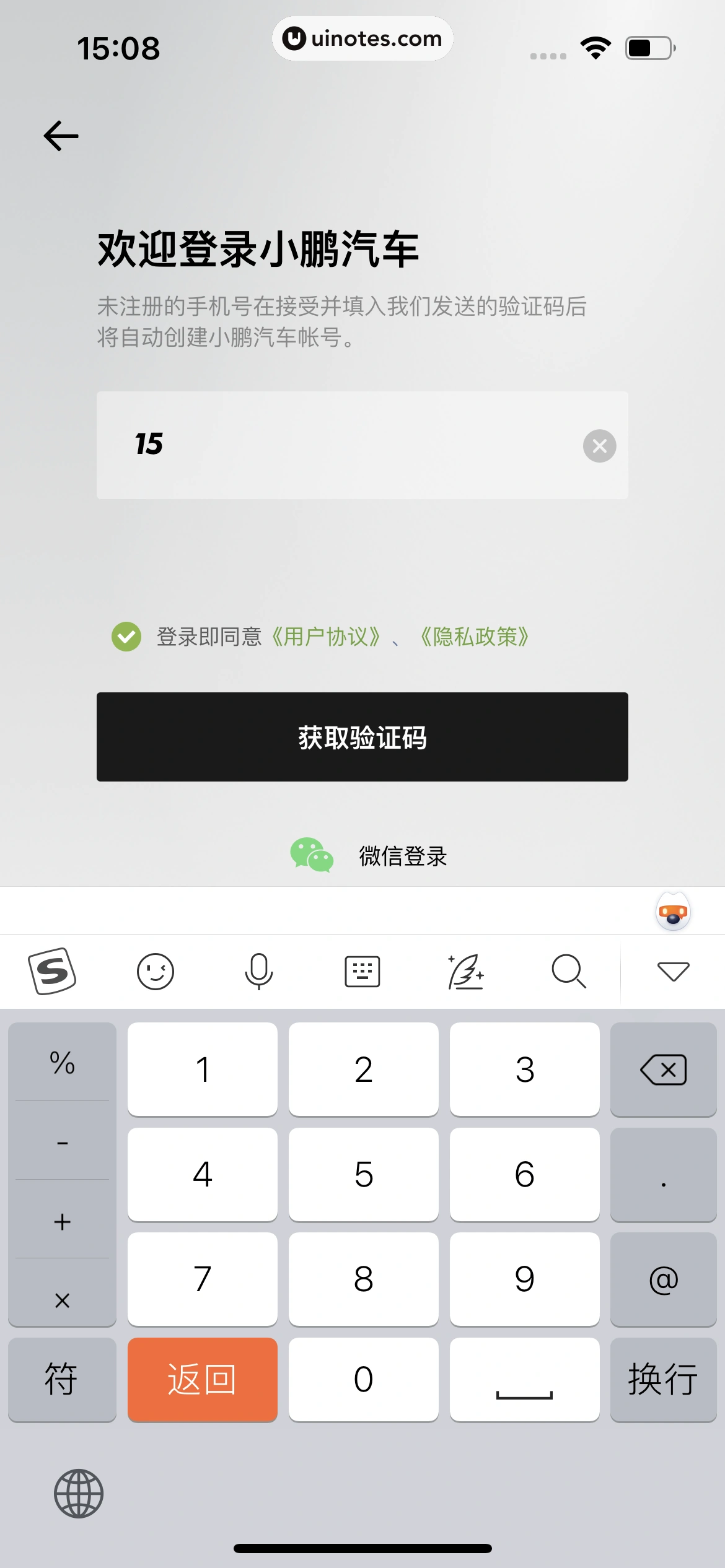The width and height of the screenshot is (725, 1568).
Task: Switch keyboard layout via the keyboard icon
Action: tap(362, 971)
